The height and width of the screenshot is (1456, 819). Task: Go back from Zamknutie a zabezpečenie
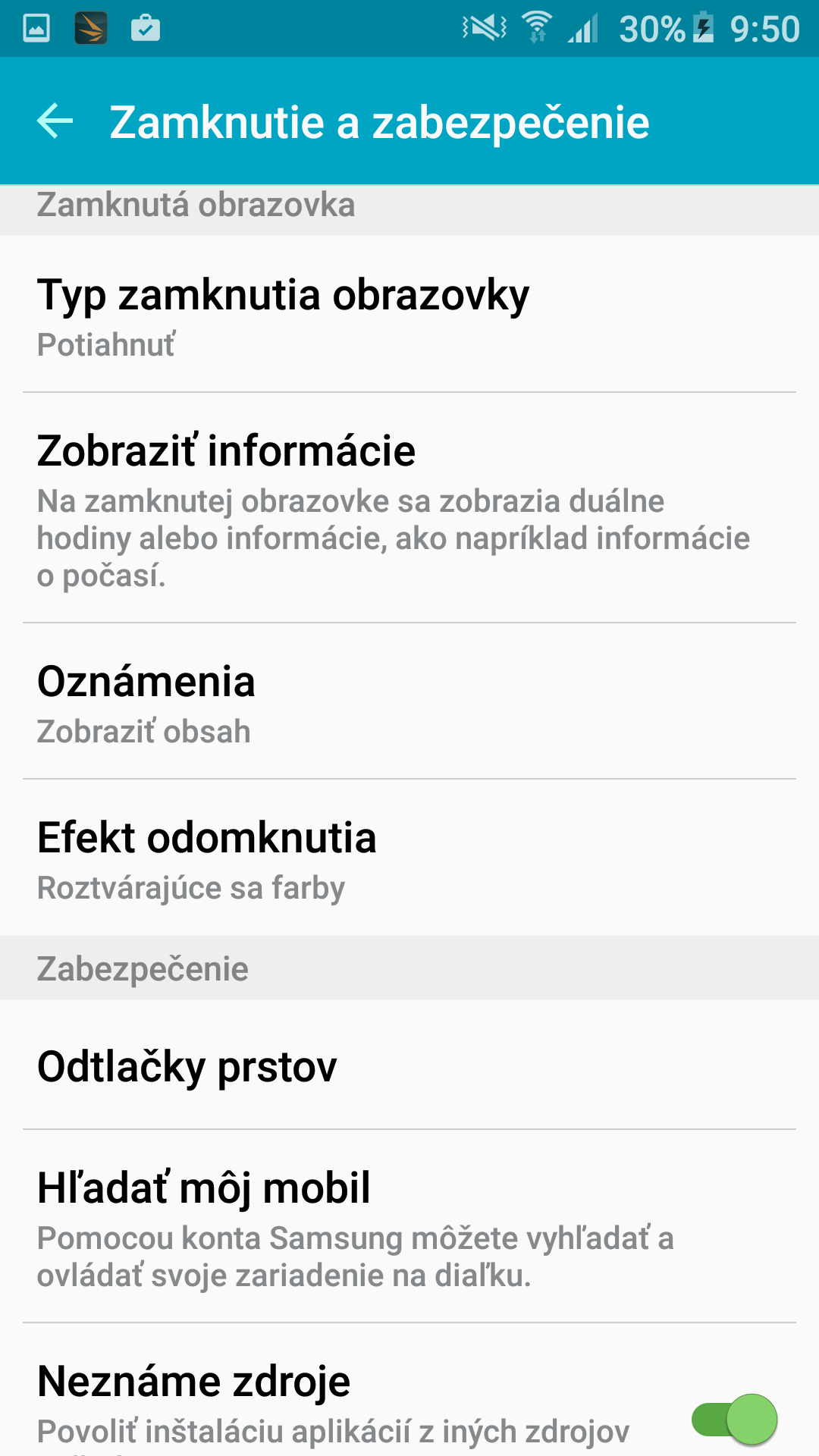point(55,121)
